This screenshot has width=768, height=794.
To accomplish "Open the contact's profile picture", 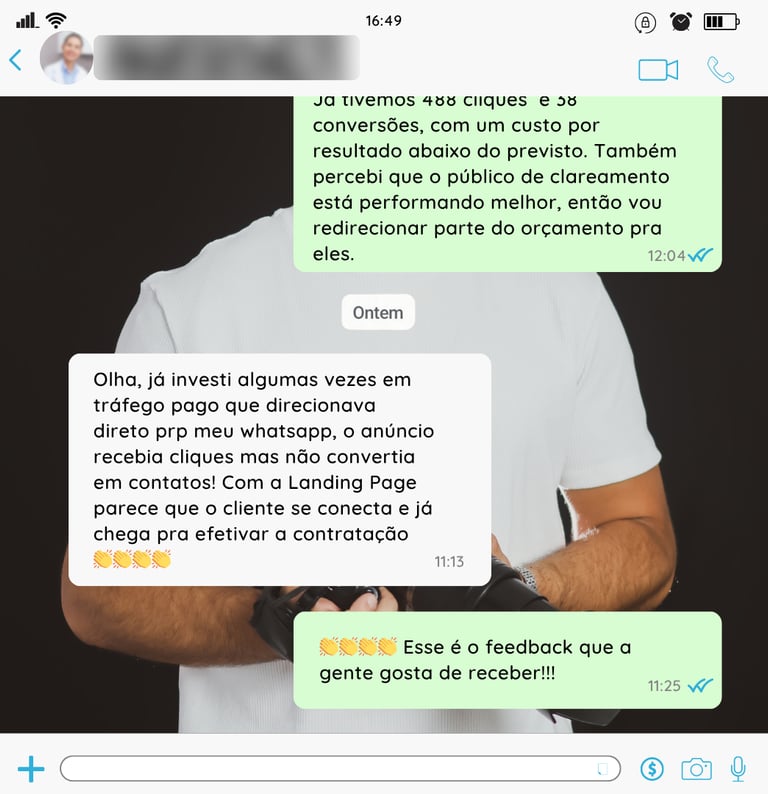I will pos(66,58).
